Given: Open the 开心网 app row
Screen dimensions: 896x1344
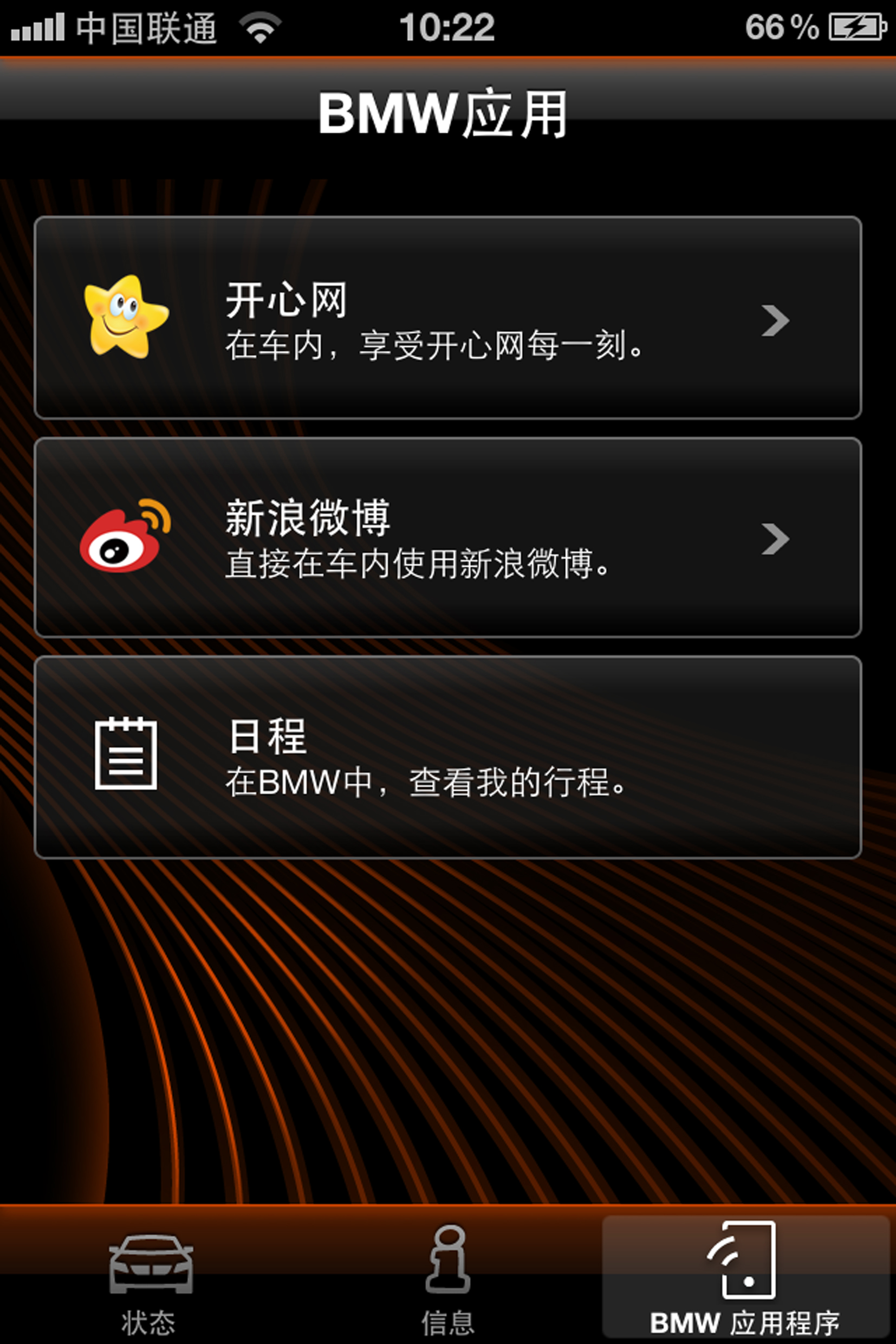Looking at the screenshot, I should [447, 318].
